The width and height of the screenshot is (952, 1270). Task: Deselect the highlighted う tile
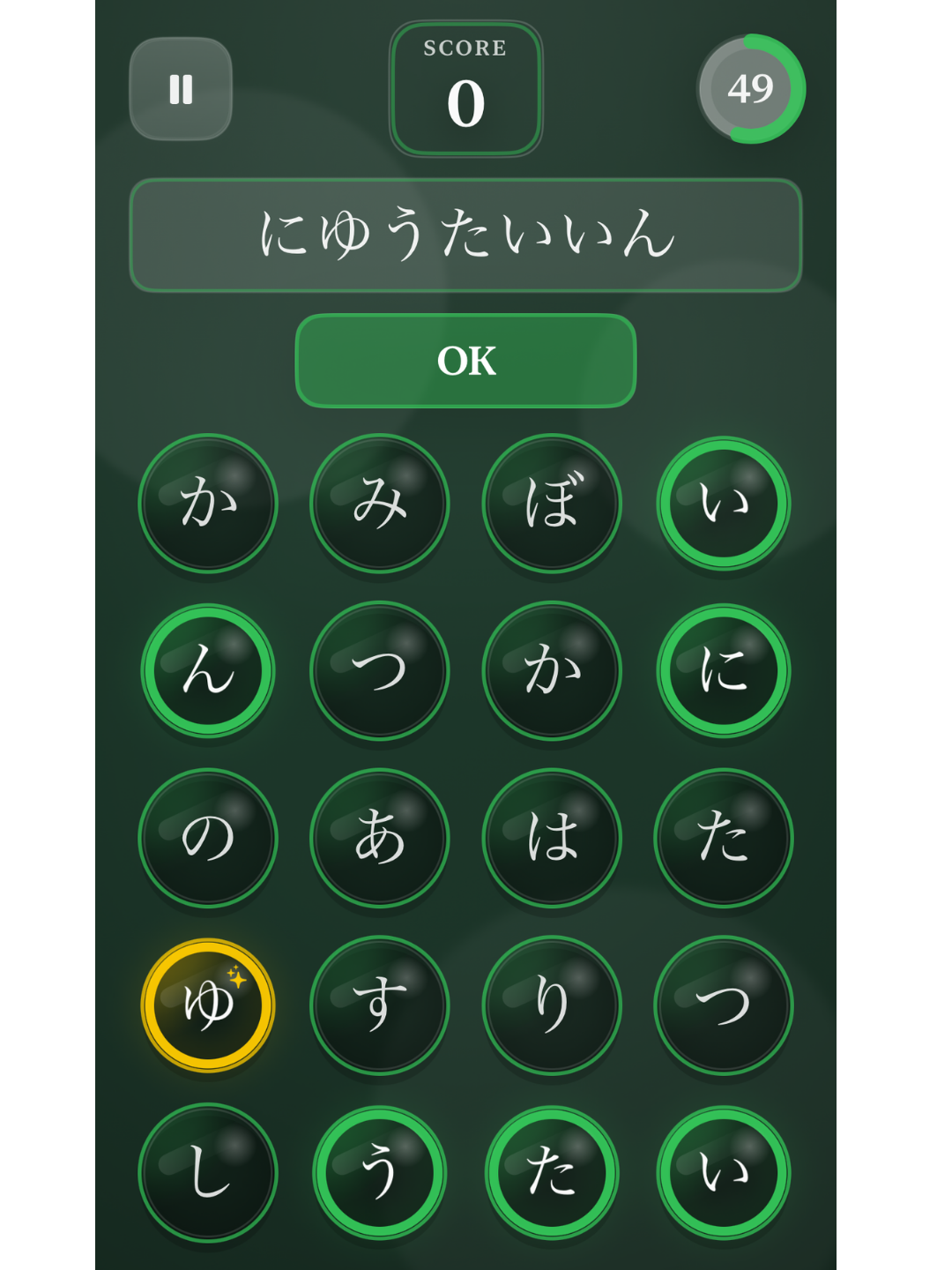pos(379,1172)
